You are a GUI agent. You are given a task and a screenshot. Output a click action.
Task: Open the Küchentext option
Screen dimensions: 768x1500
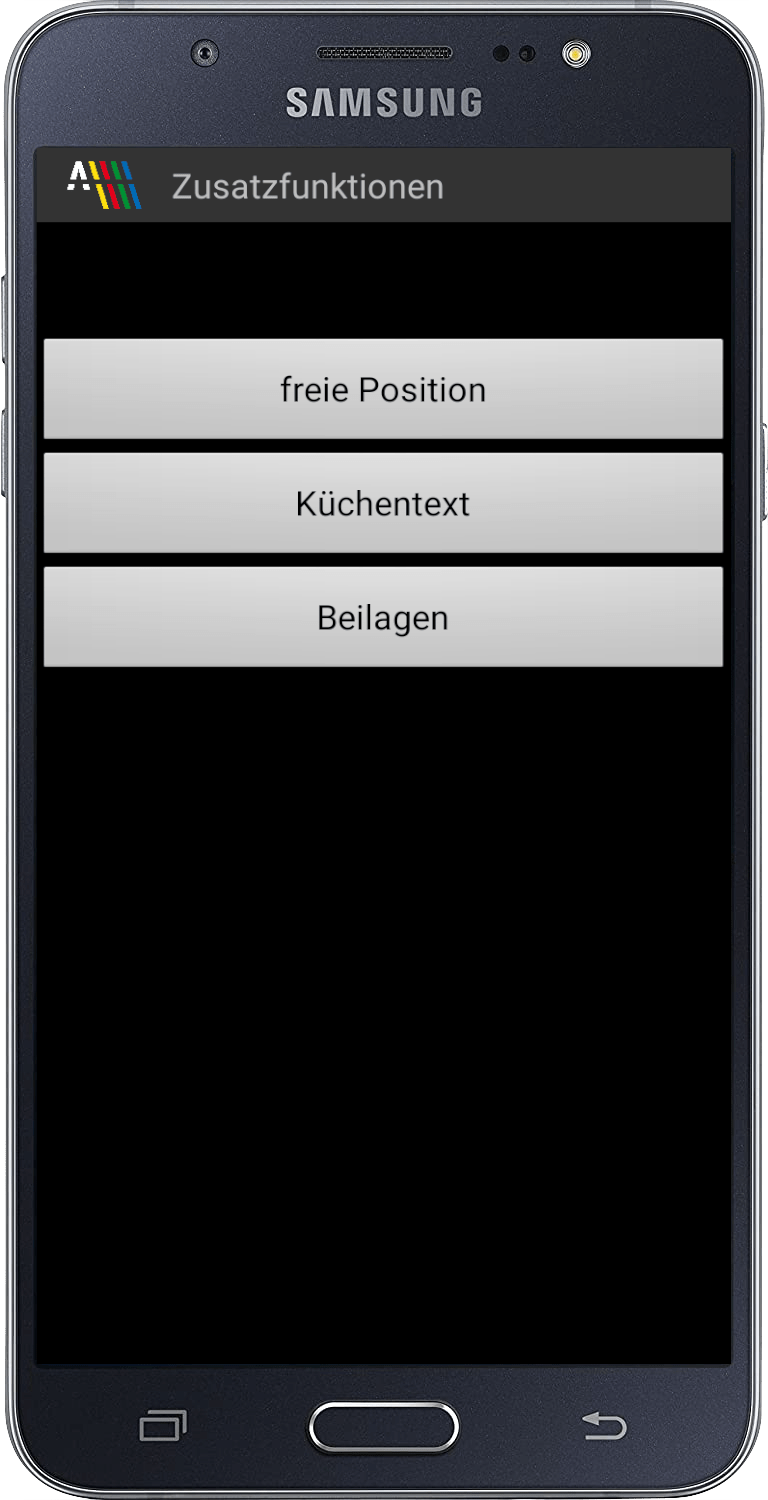click(383, 503)
